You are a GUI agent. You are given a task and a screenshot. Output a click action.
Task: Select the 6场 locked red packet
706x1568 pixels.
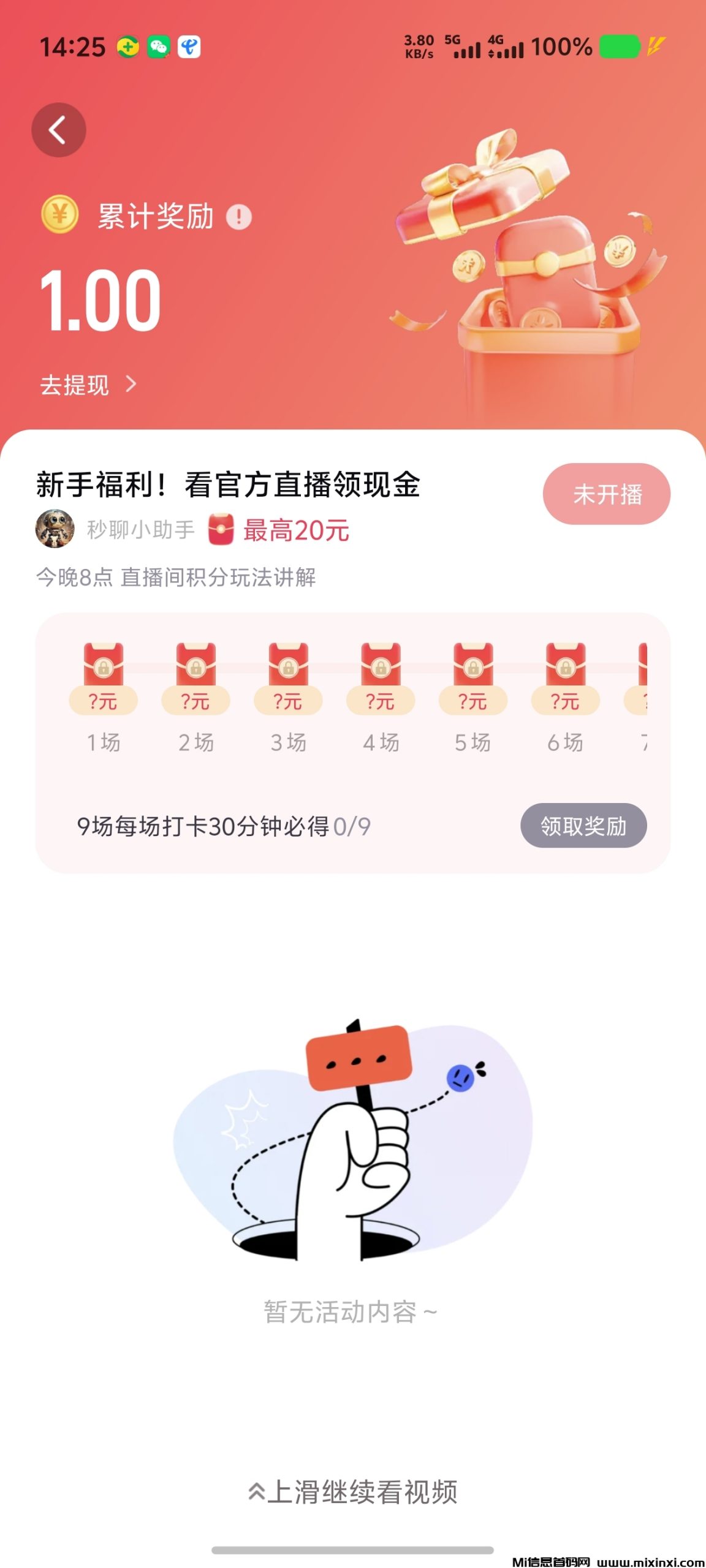565,666
